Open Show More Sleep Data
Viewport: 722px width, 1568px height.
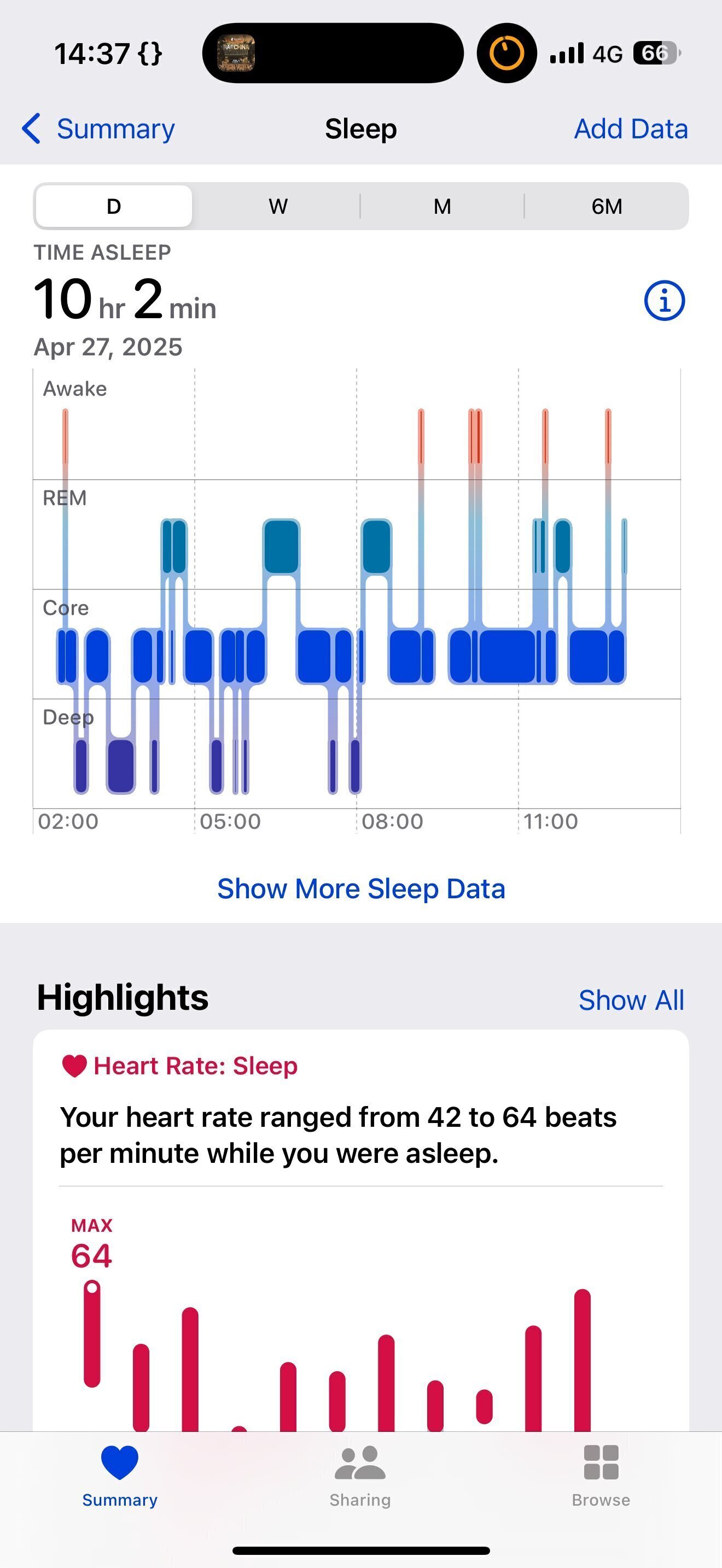[x=361, y=888]
